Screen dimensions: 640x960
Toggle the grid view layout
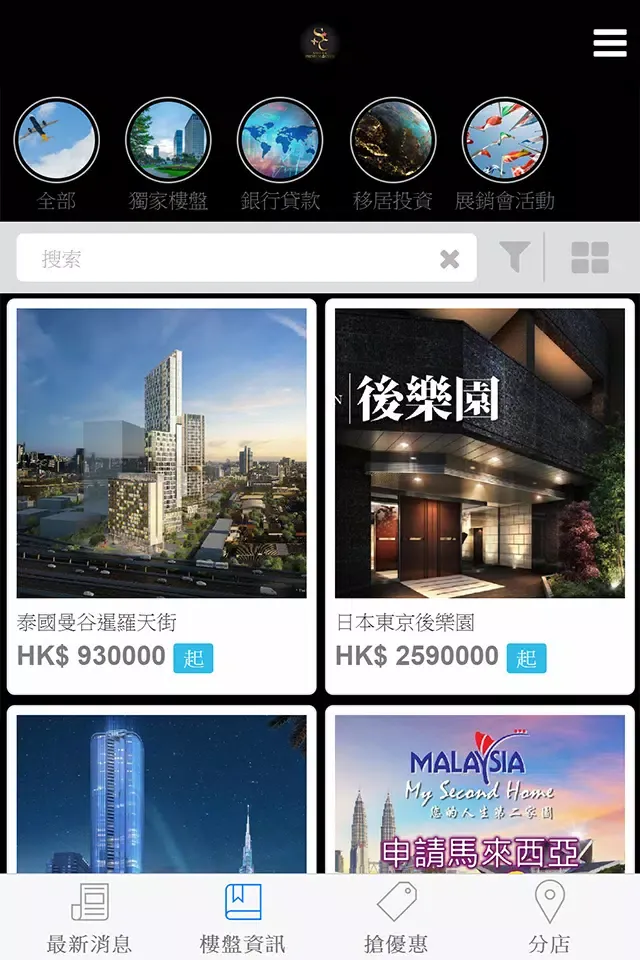point(590,258)
